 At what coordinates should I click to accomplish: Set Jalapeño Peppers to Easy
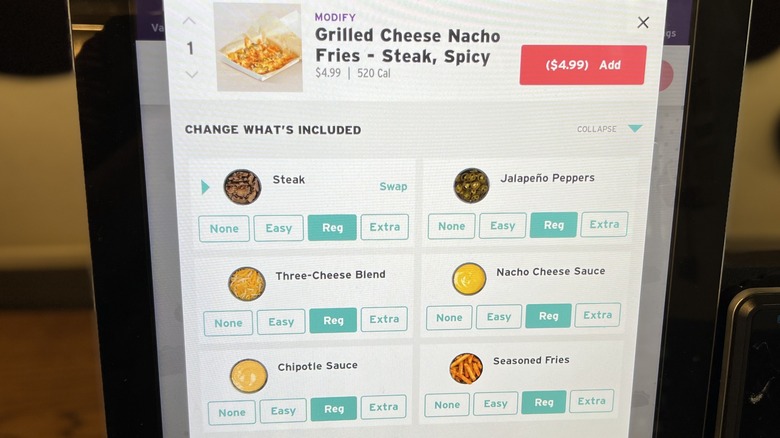(x=502, y=226)
